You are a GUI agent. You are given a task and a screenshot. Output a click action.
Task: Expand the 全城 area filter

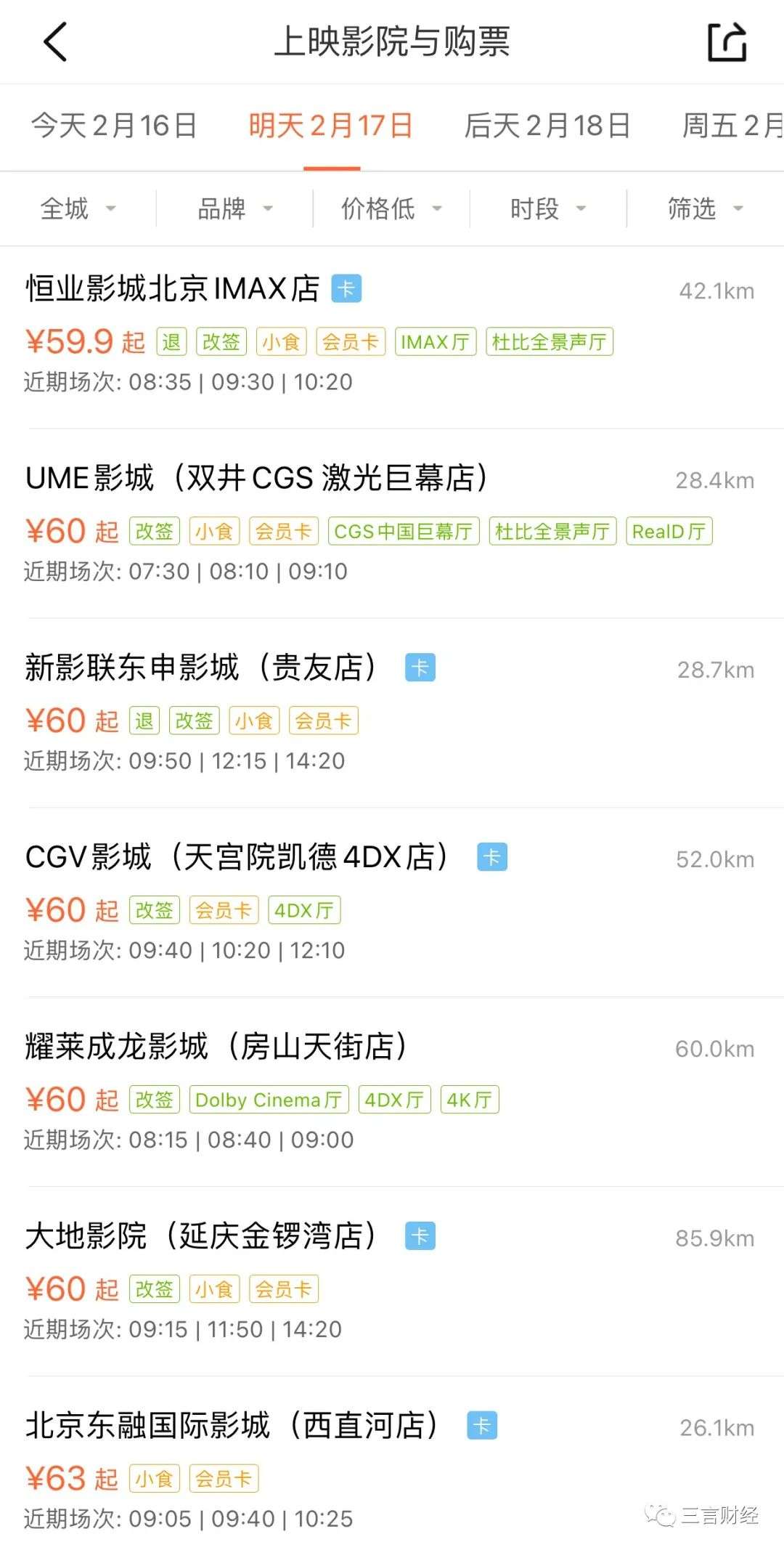click(x=78, y=209)
